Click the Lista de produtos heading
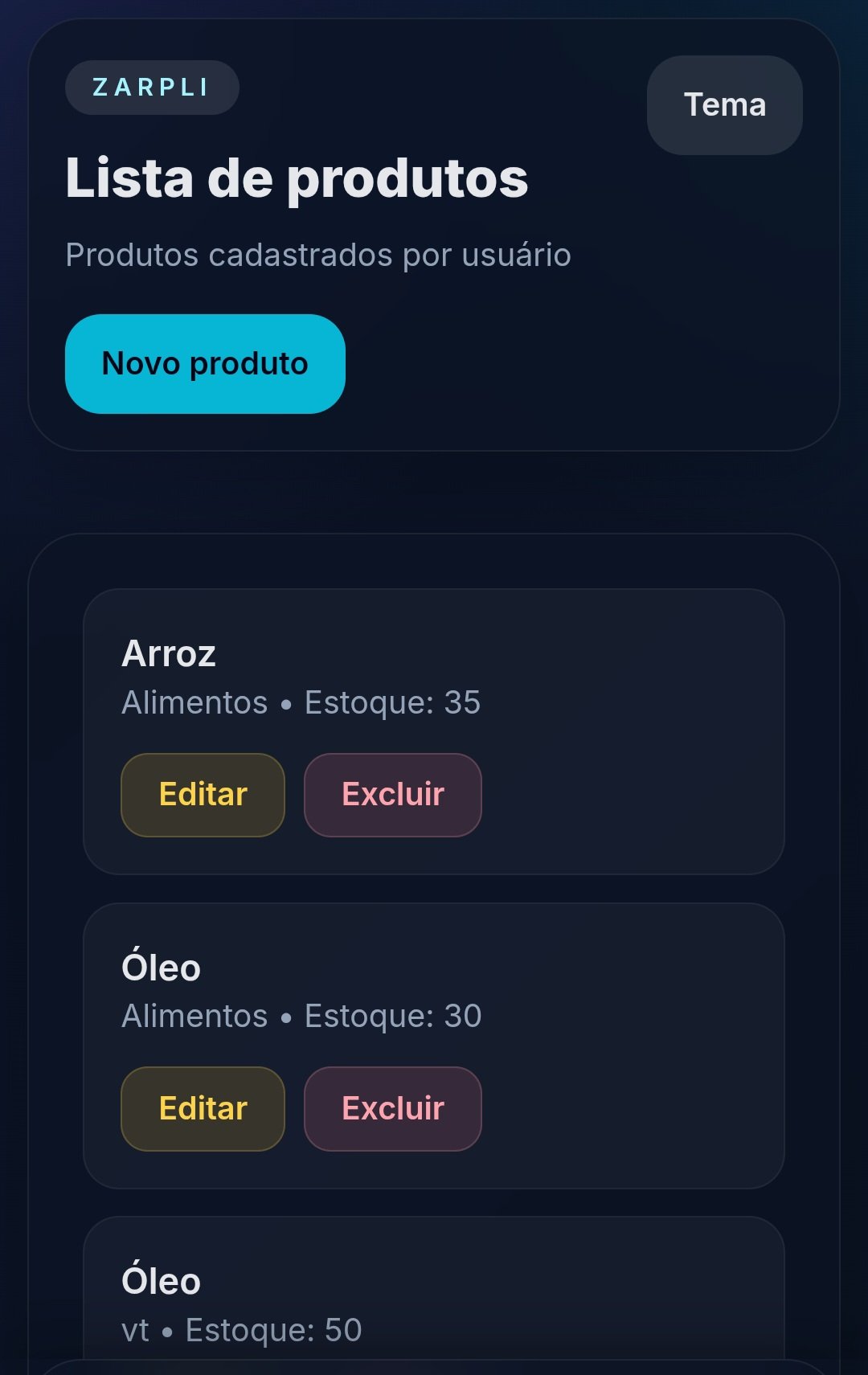Image resolution: width=868 pixels, height=1375 pixels. [296, 178]
